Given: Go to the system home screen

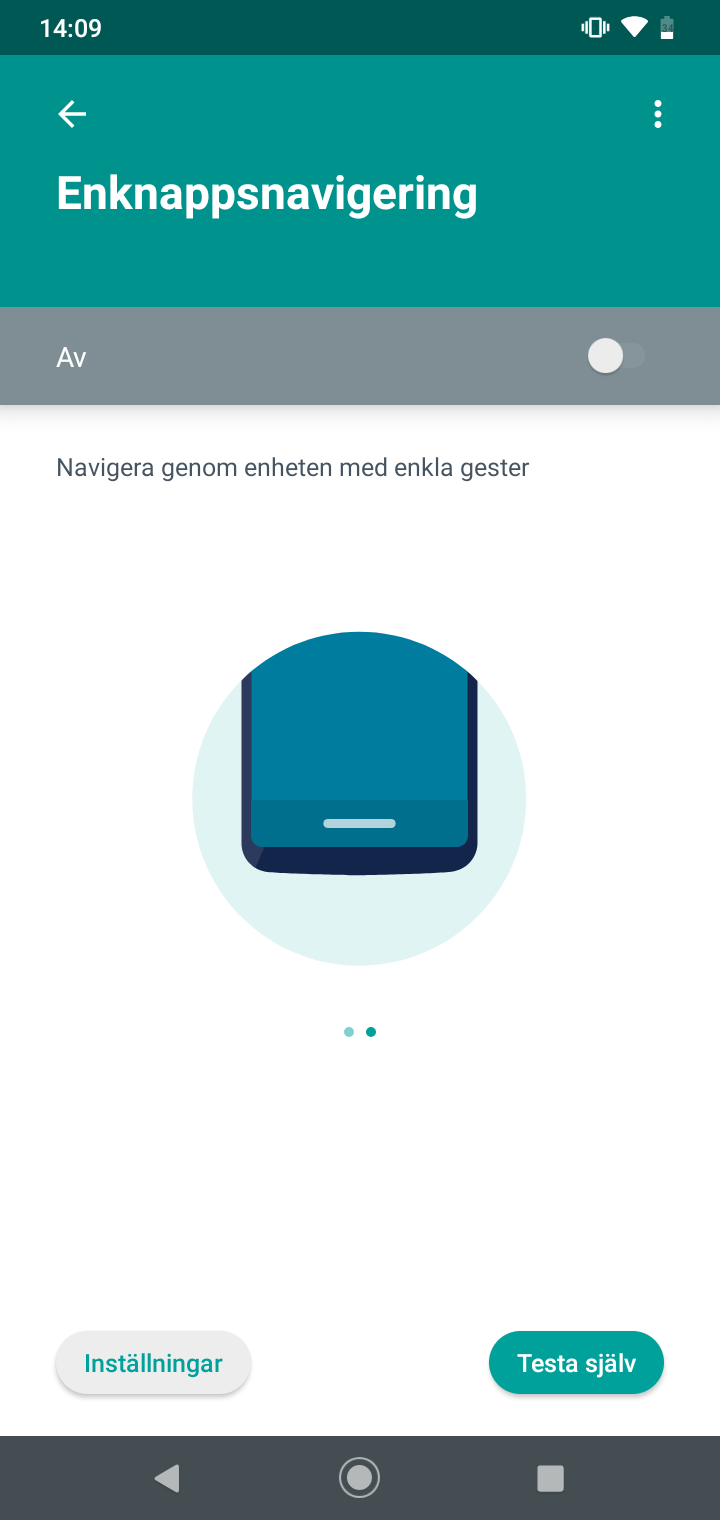Looking at the screenshot, I should [359, 1477].
